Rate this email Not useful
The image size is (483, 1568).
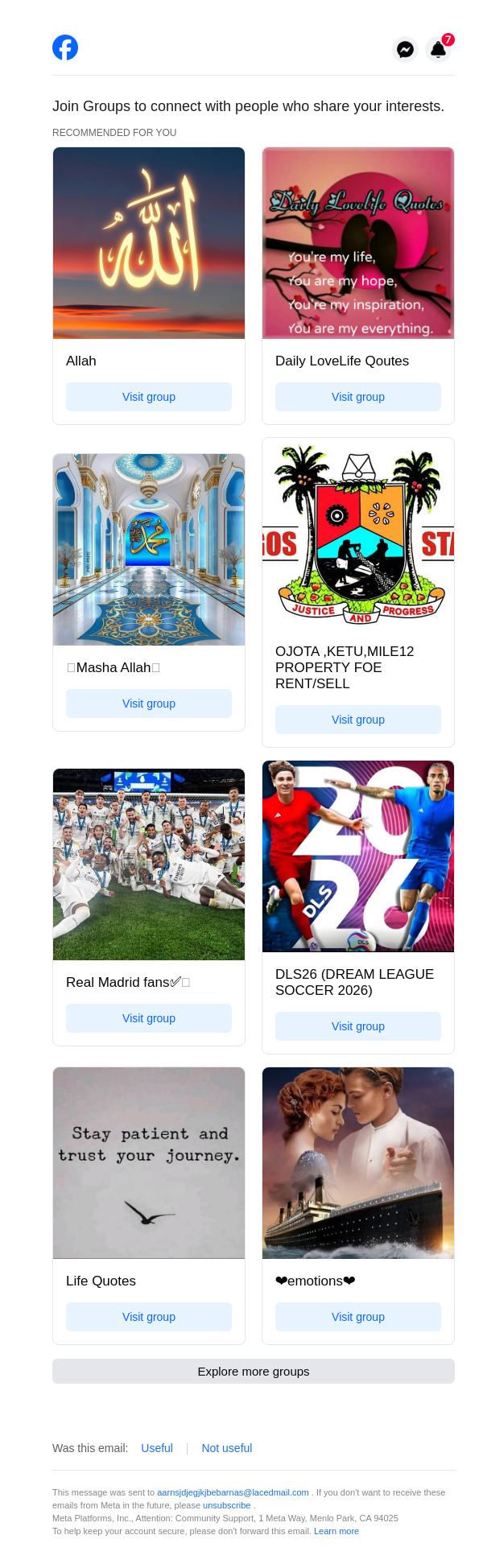227,1448
